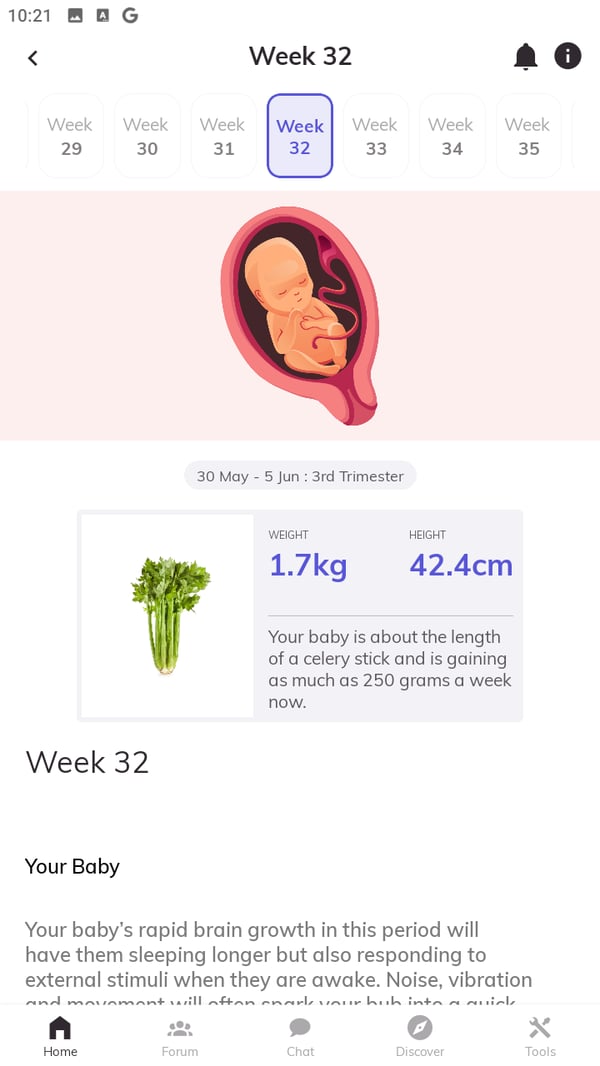The width and height of the screenshot is (600, 1066).
Task: Switch to the Chat tab
Action: coord(300,1037)
